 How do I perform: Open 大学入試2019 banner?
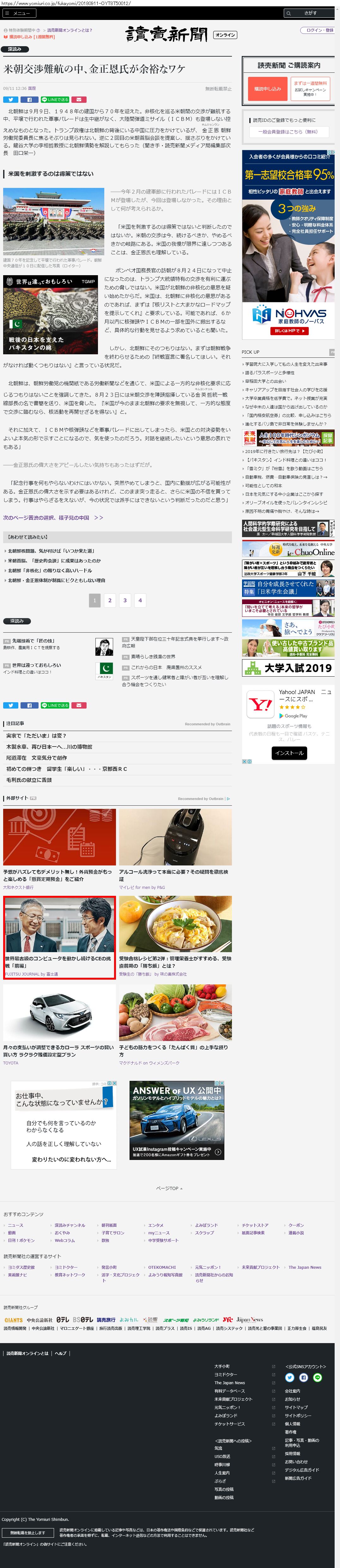288,668
